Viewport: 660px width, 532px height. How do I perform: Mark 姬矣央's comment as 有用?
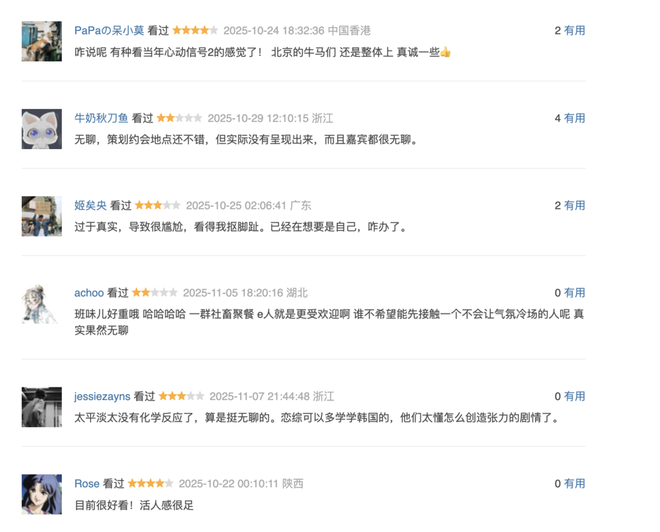click(574, 205)
